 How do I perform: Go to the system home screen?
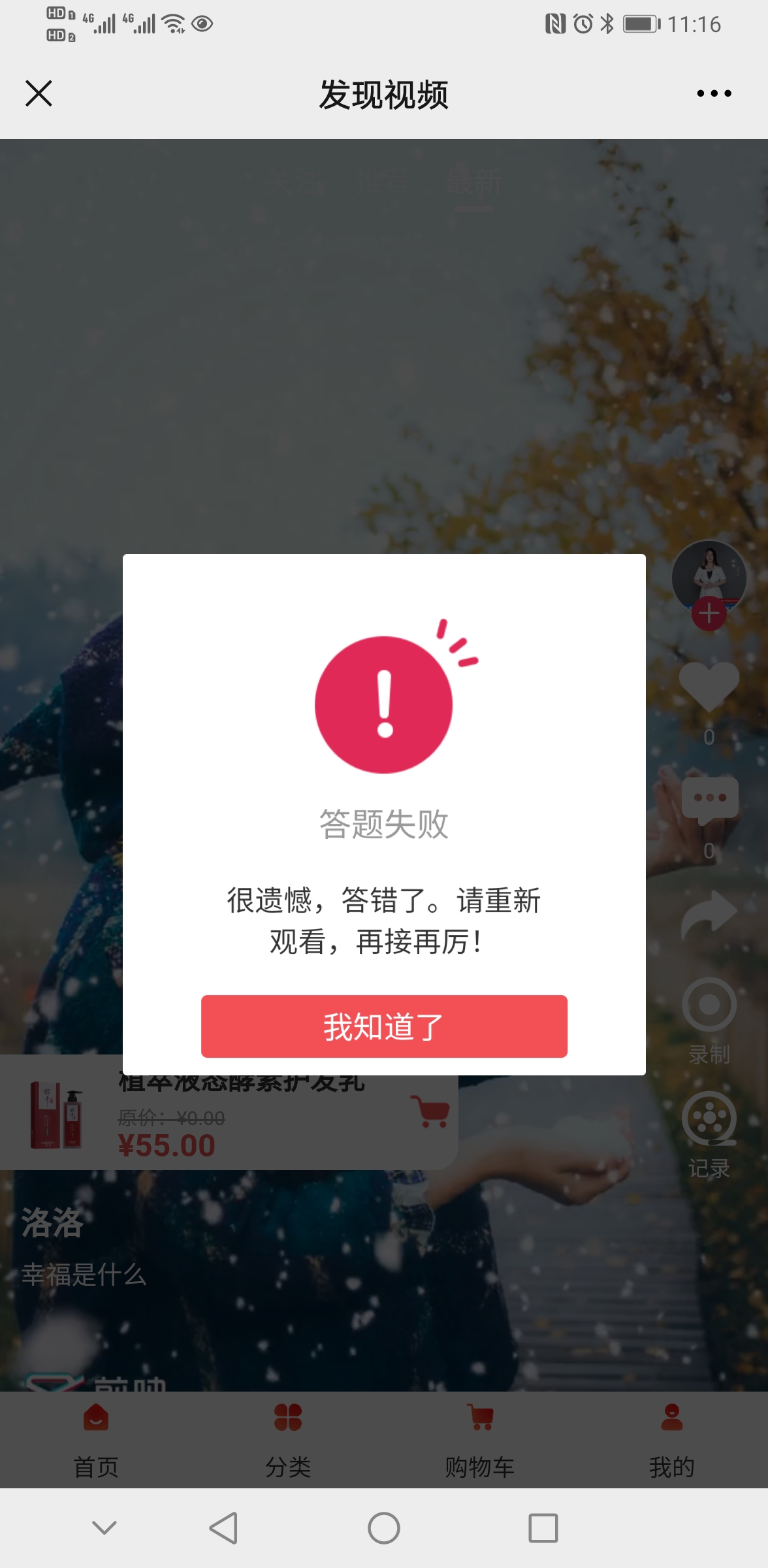[384, 1528]
